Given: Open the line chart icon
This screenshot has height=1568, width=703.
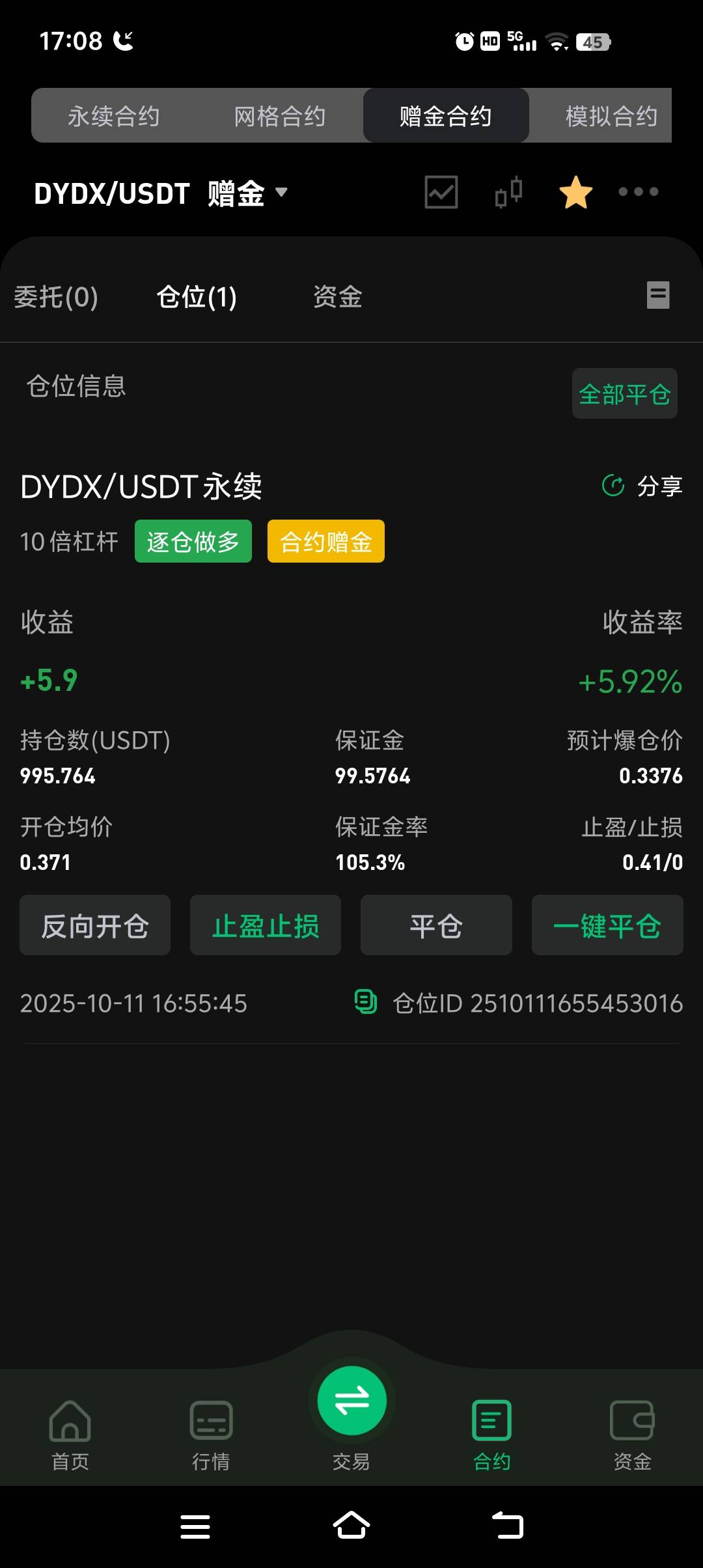Looking at the screenshot, I should pyautogui.click(x=441, y=192).
